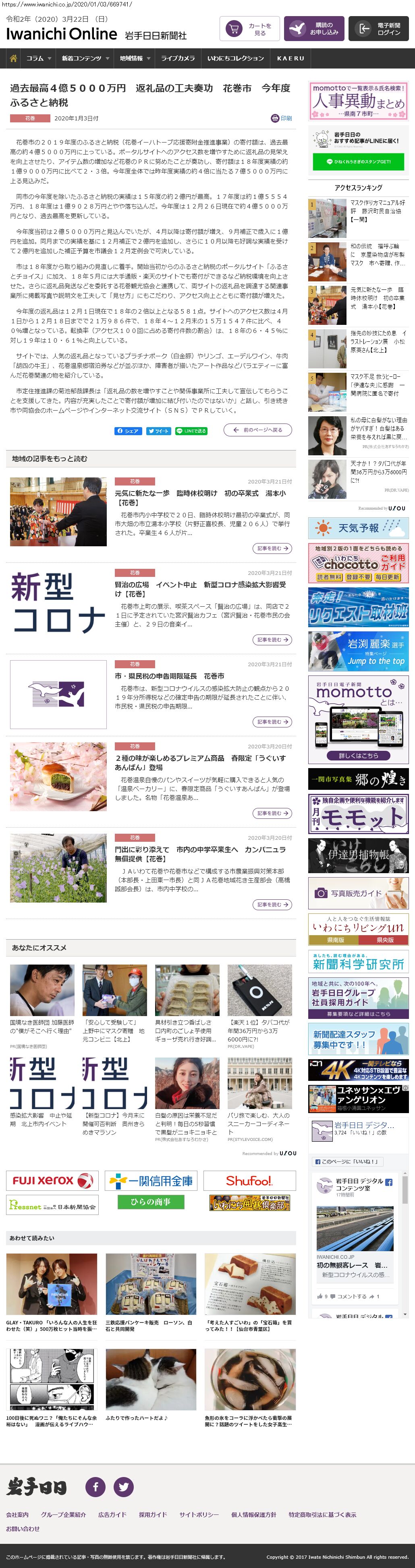Tap the カートを見る cart button
Screen dimensions: 415x1568
coord(249,29)
